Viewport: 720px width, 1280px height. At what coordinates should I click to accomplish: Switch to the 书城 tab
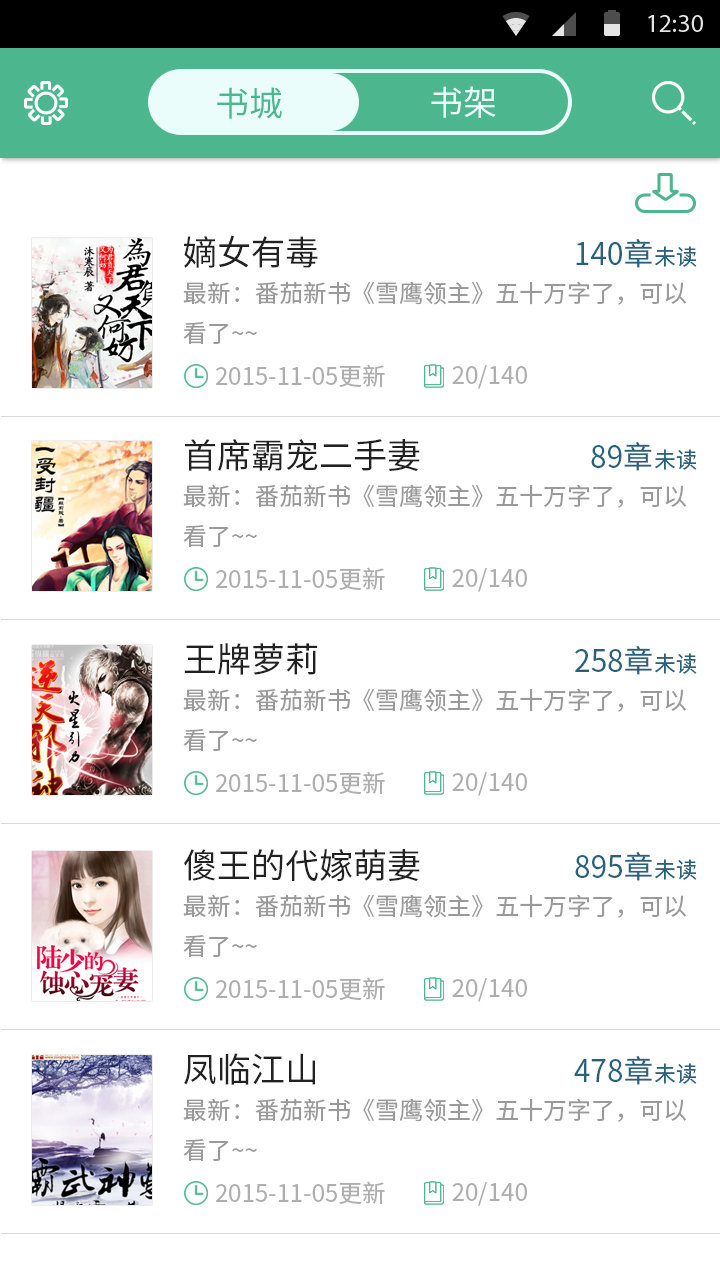point(251,103)
